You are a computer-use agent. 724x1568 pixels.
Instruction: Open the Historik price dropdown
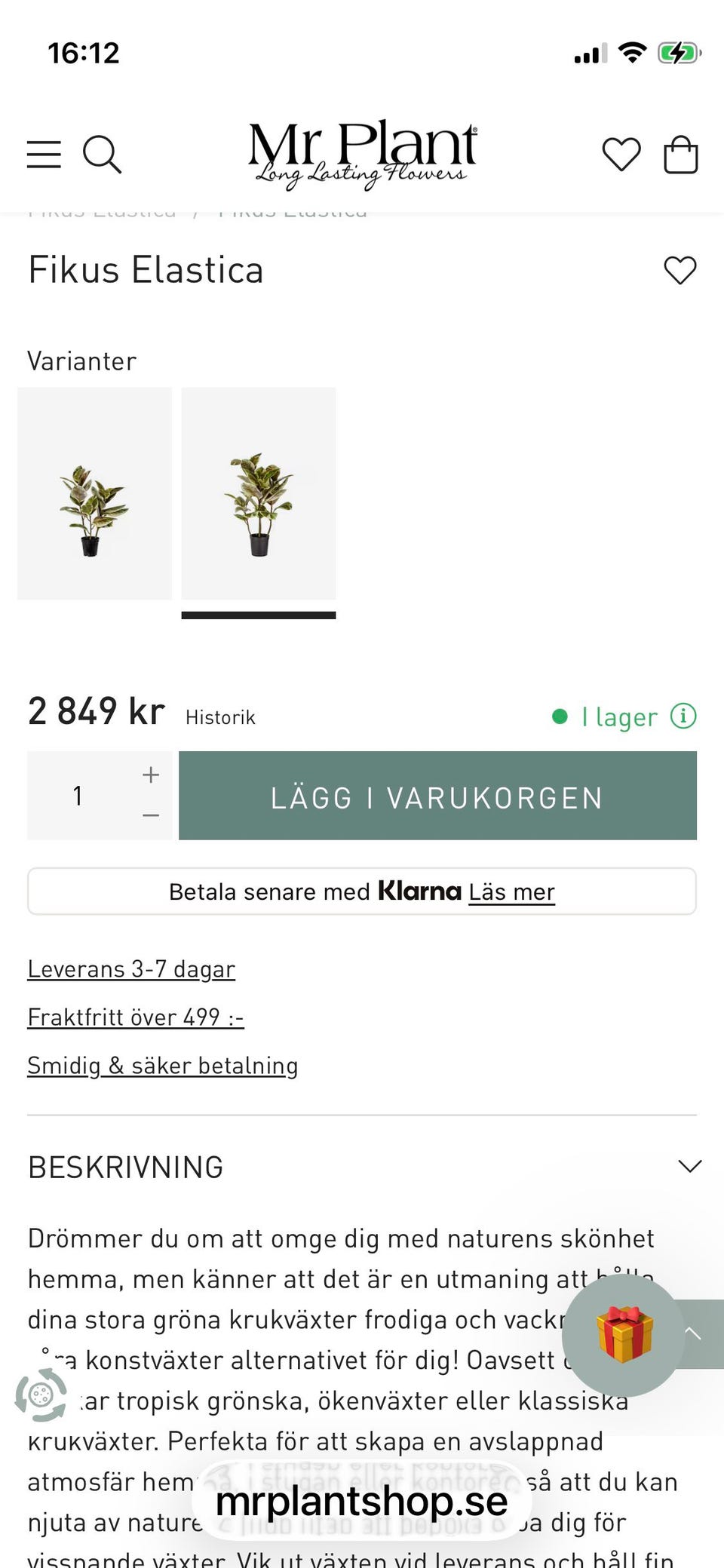pos(219,716)
